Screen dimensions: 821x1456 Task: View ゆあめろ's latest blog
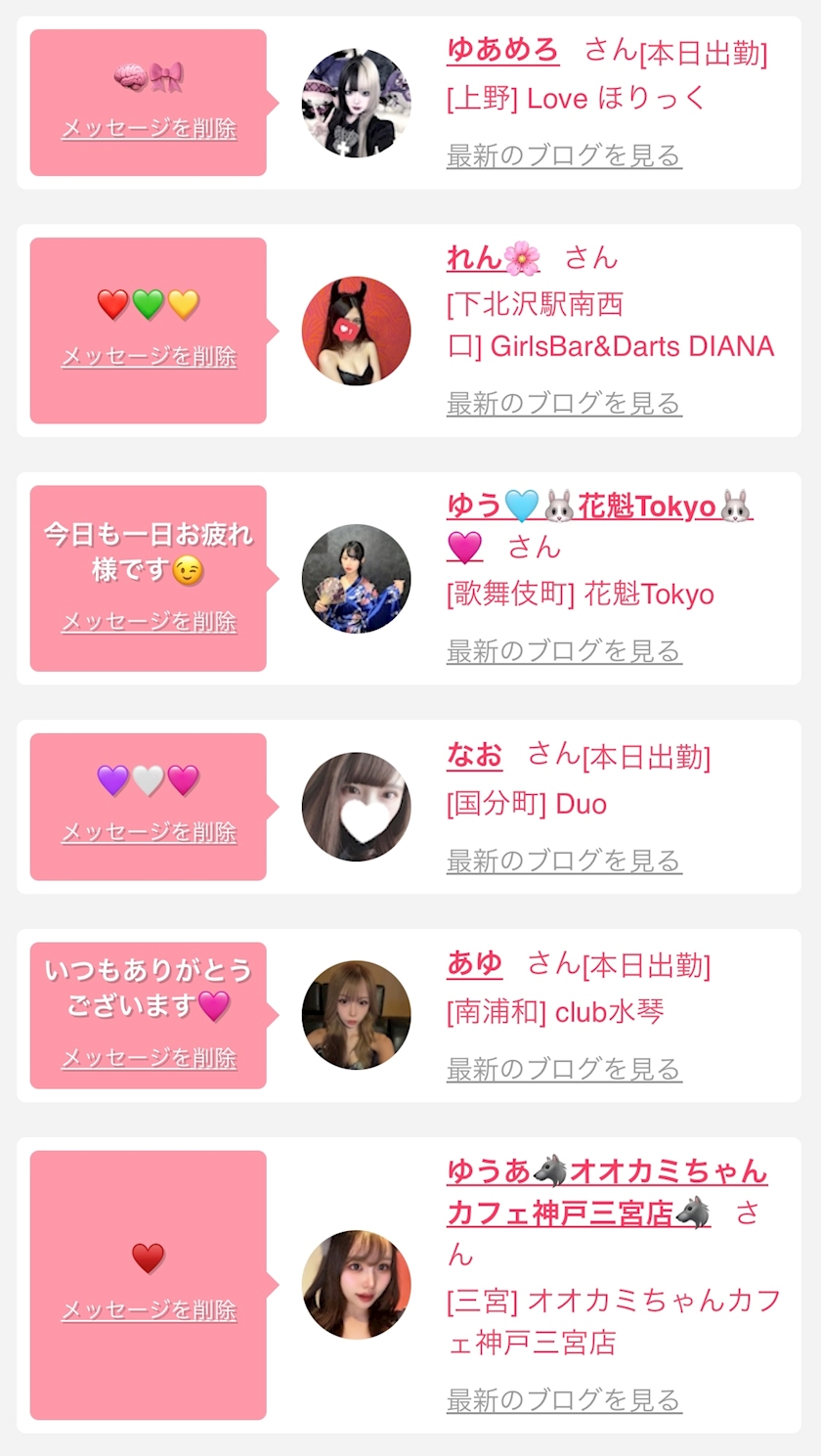(563, 155)
